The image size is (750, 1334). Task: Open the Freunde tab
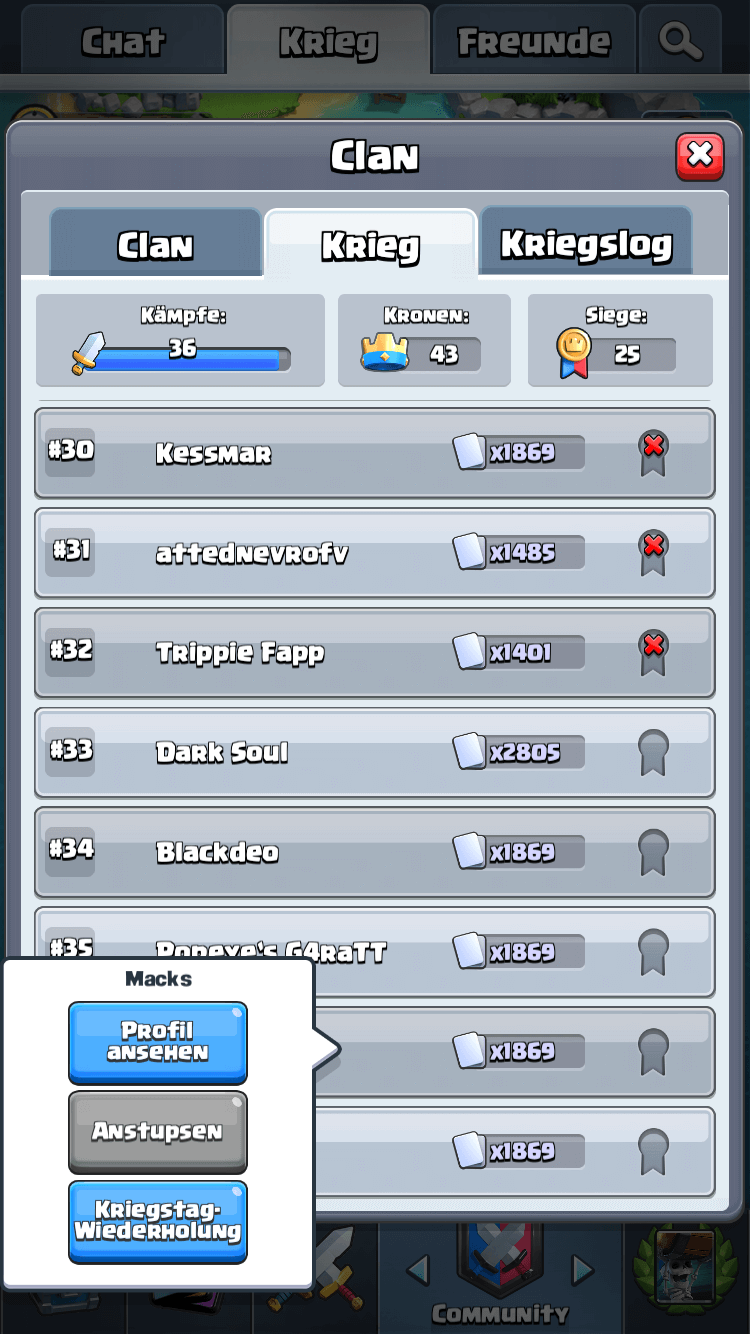[533, 41]
